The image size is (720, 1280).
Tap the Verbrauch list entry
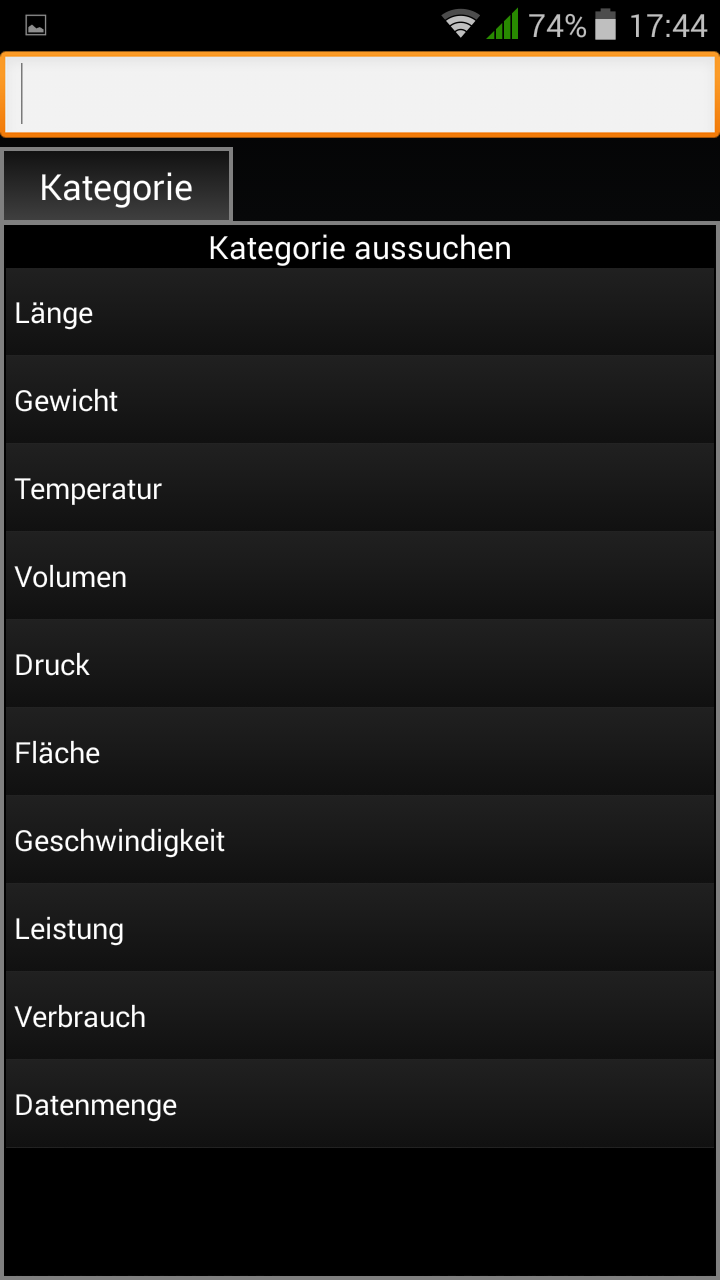360,1016
